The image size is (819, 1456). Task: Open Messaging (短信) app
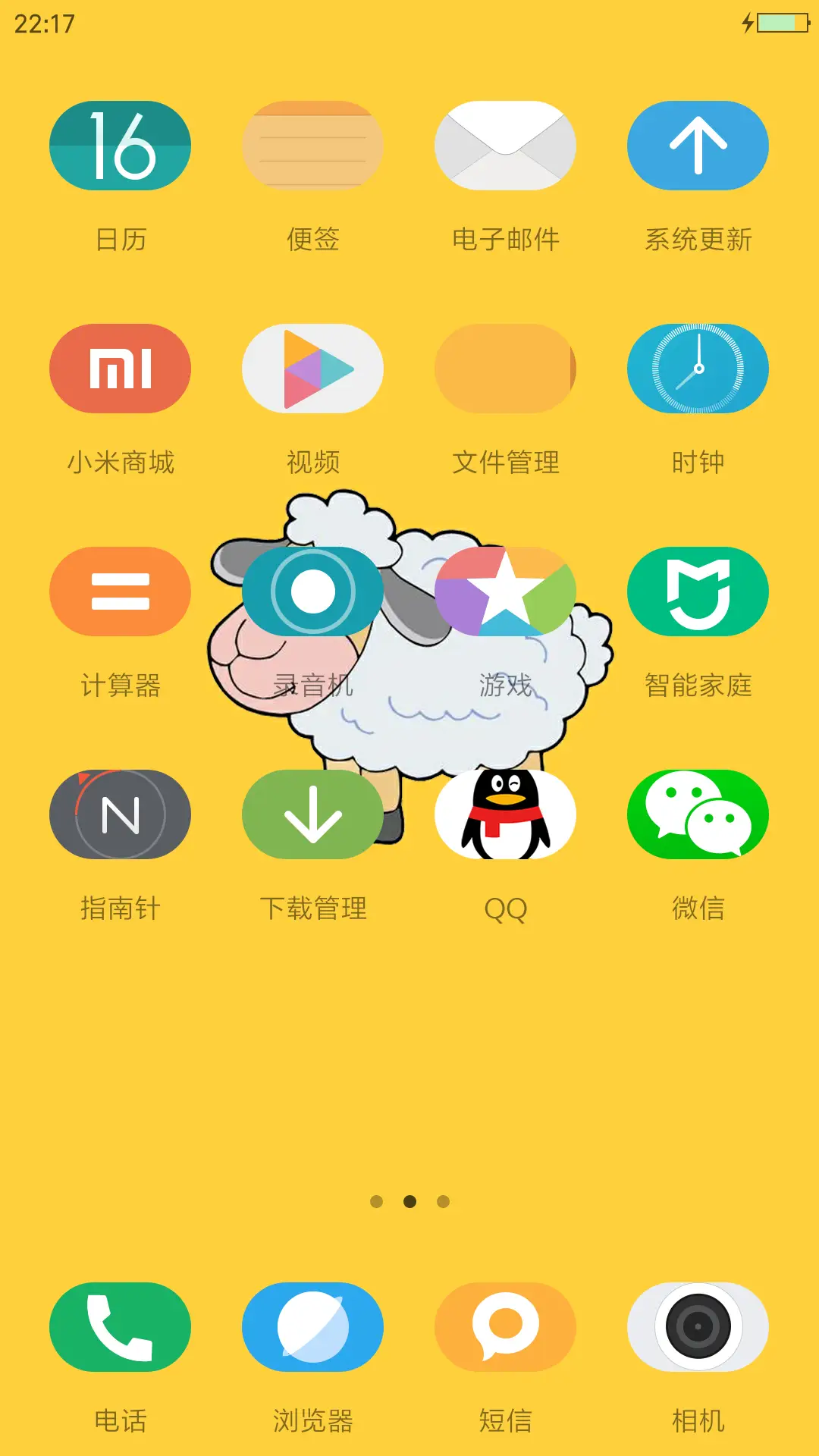click(506, 1328)
